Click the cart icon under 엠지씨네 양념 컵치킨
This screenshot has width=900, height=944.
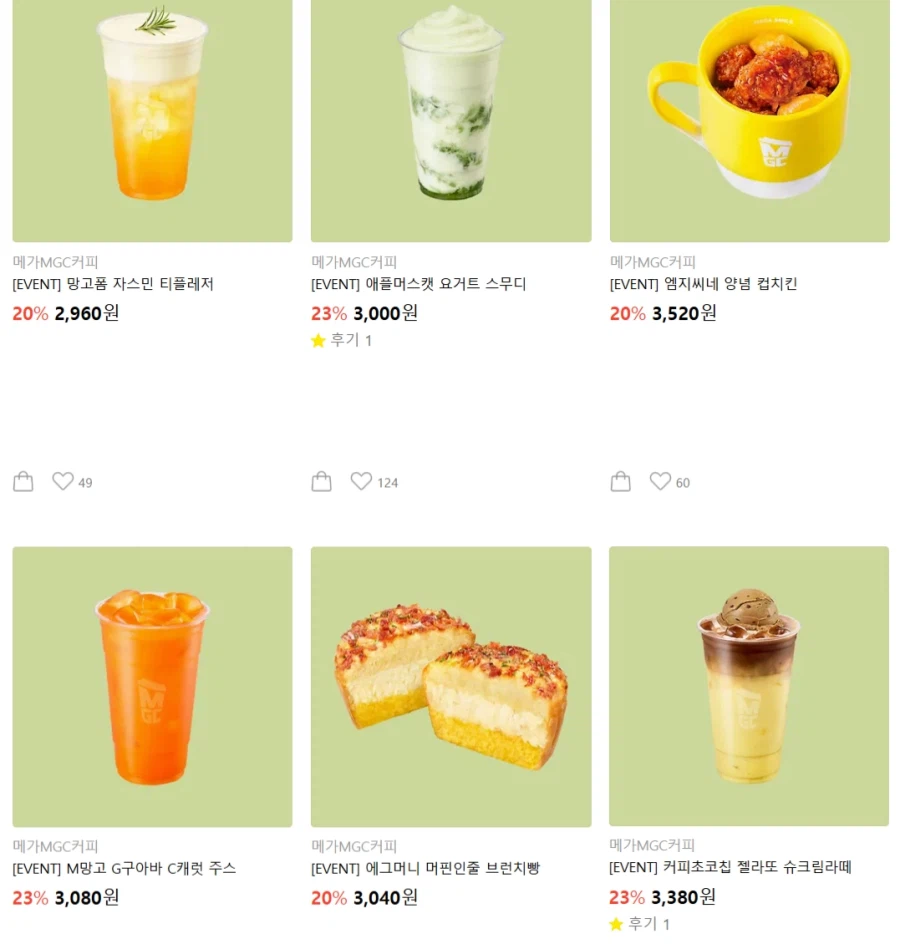click(620, 481)
